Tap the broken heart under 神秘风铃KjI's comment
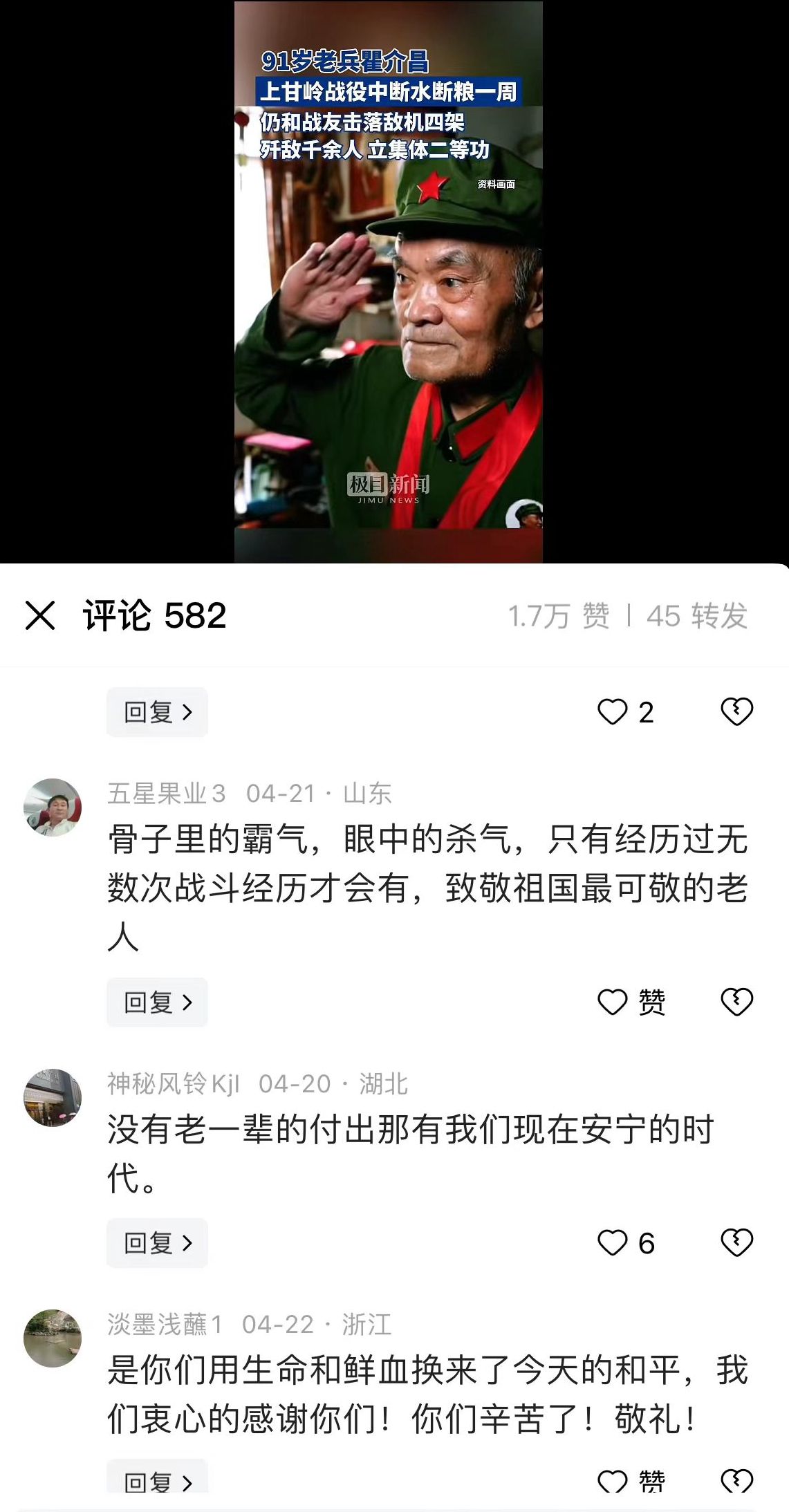789x1512 pixels. [x=735, y=1242]
